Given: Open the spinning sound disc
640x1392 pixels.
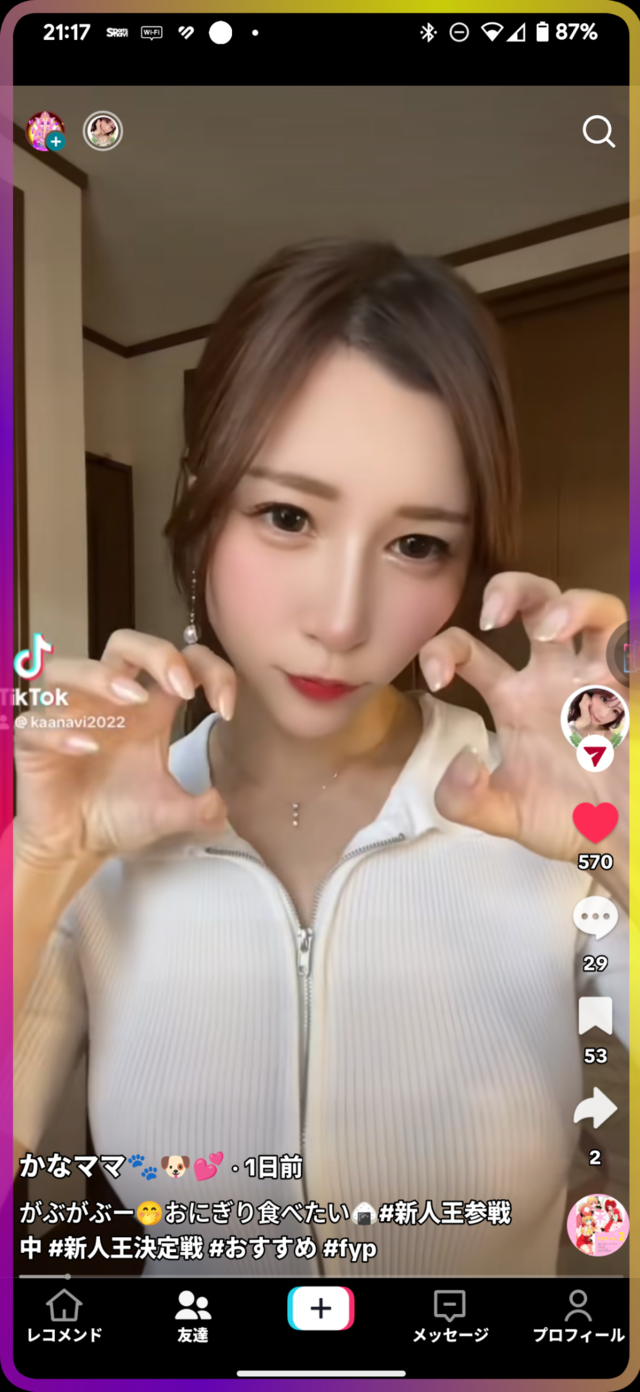Looking at the screenshot, I should pyautogui.click(x=597, y=1225).
